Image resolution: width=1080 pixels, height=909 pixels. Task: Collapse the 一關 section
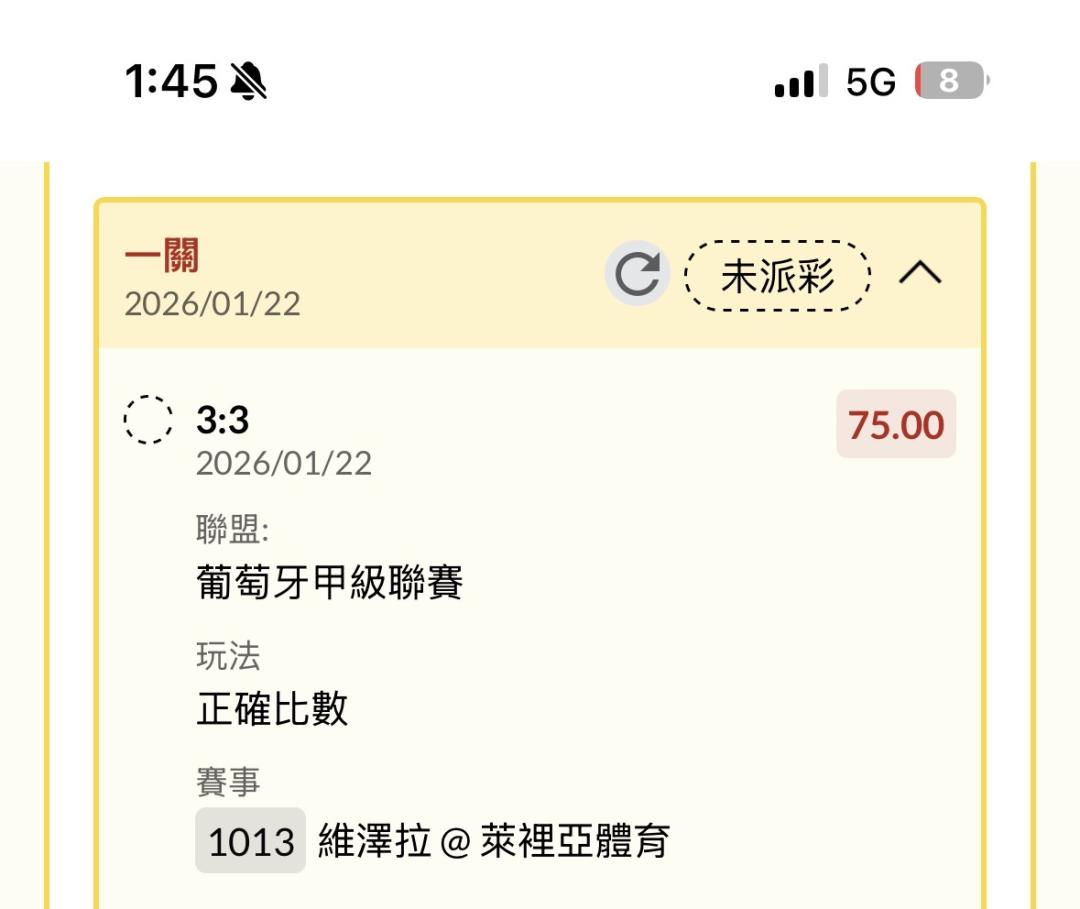920,274
